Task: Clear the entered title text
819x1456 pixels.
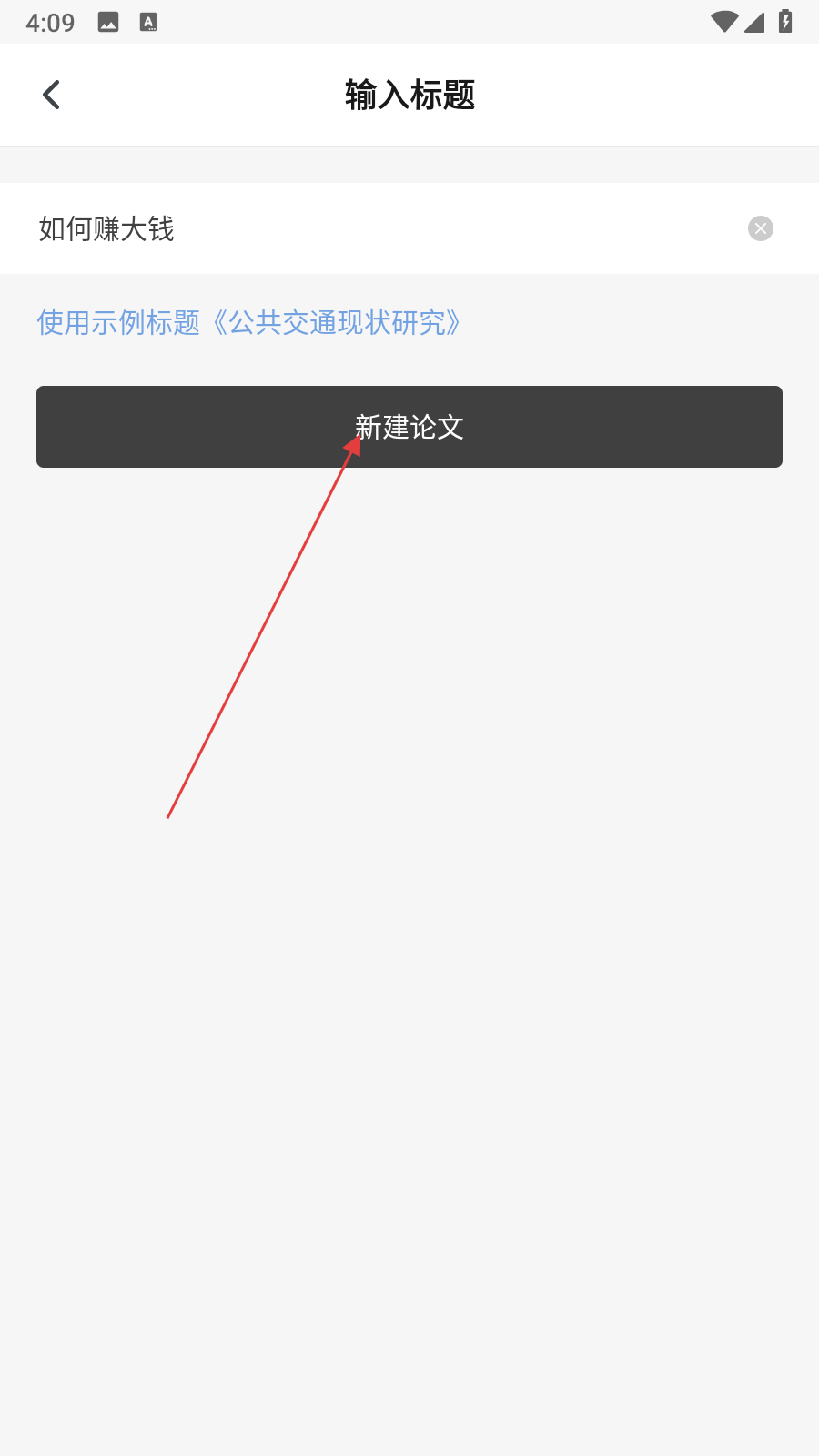Action: (760, 228)
